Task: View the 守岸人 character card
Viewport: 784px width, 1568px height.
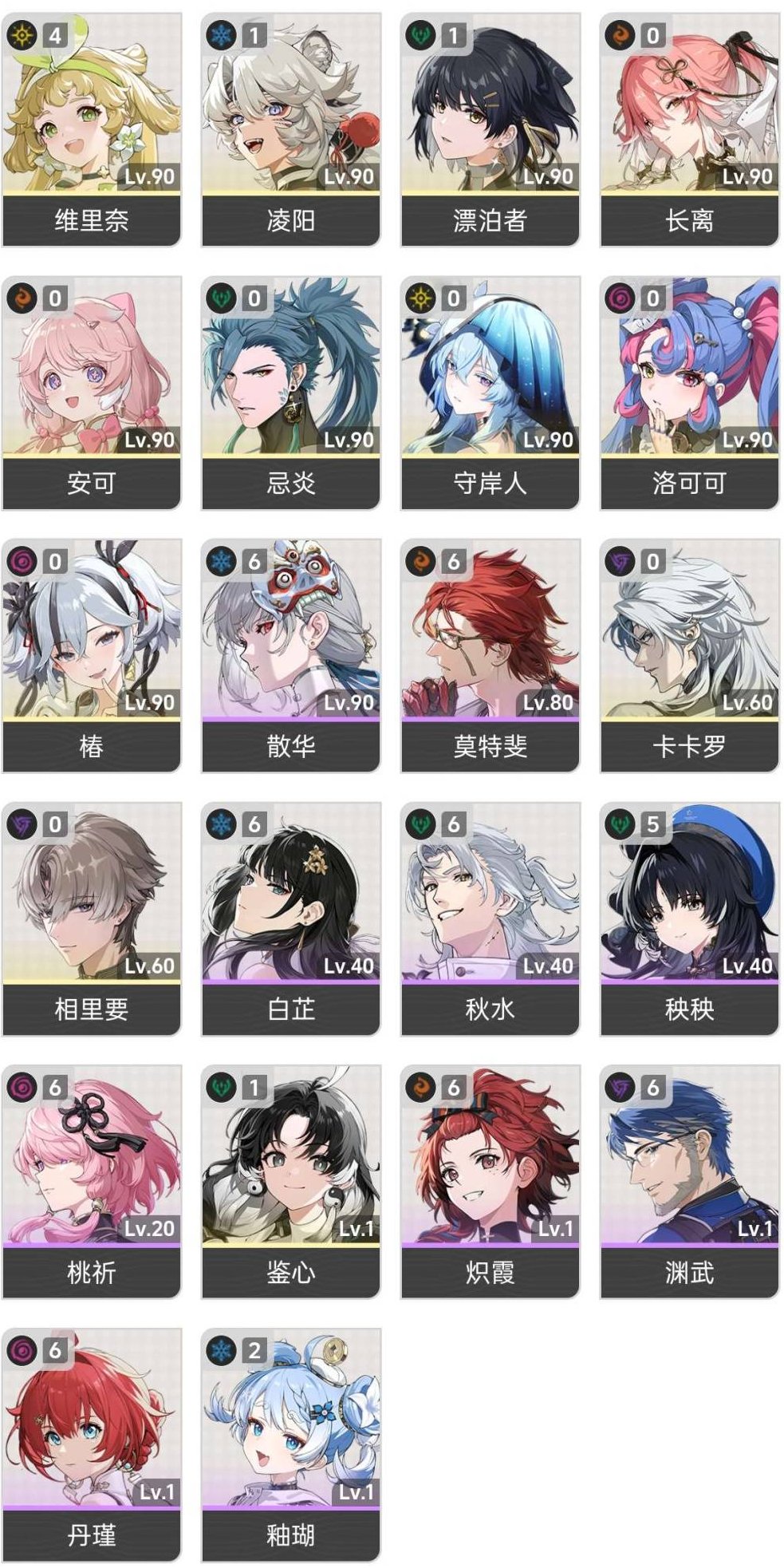Action: point(490,391)
